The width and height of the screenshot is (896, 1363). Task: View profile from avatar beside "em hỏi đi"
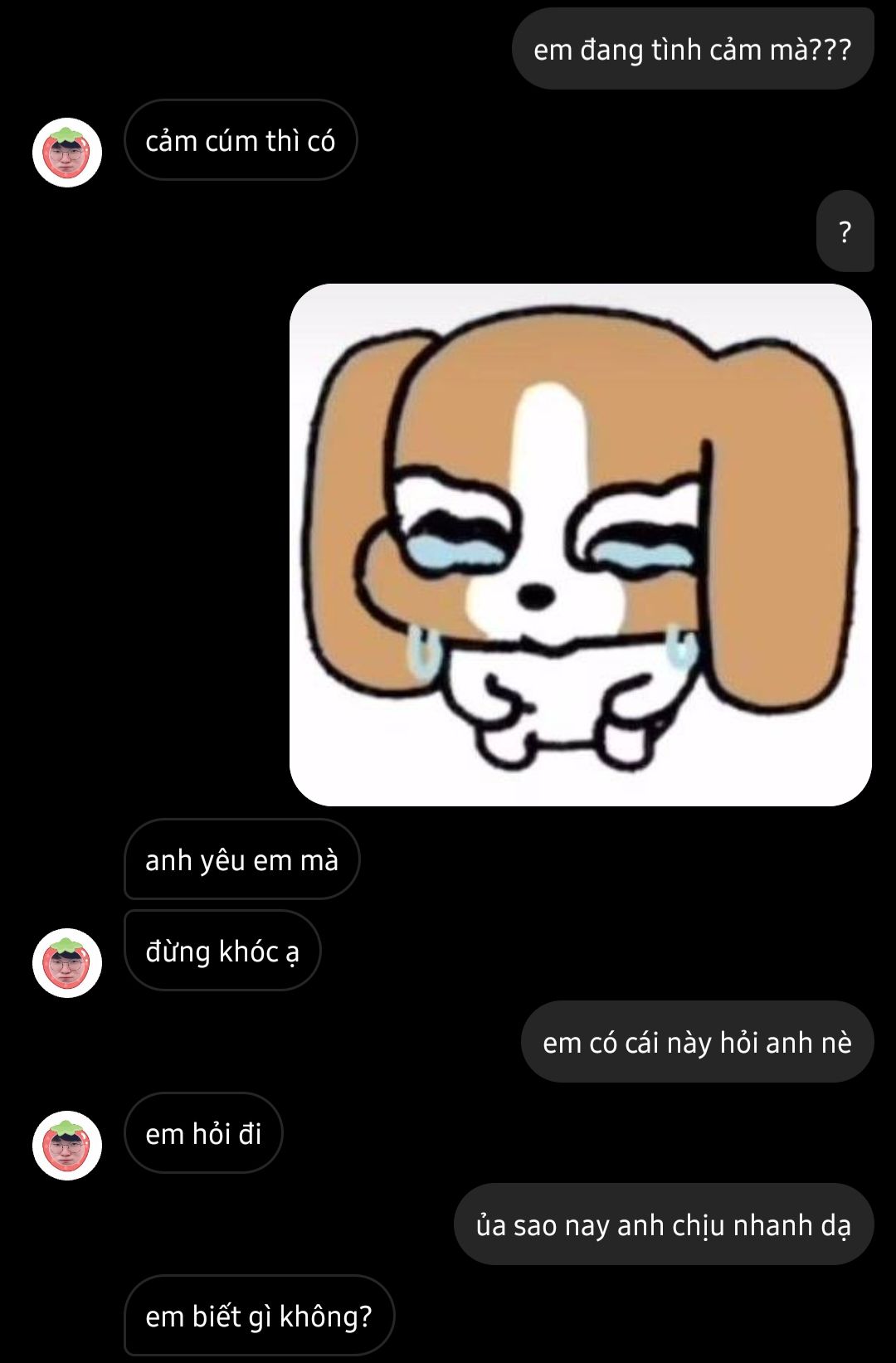[x=67, y=1145]
